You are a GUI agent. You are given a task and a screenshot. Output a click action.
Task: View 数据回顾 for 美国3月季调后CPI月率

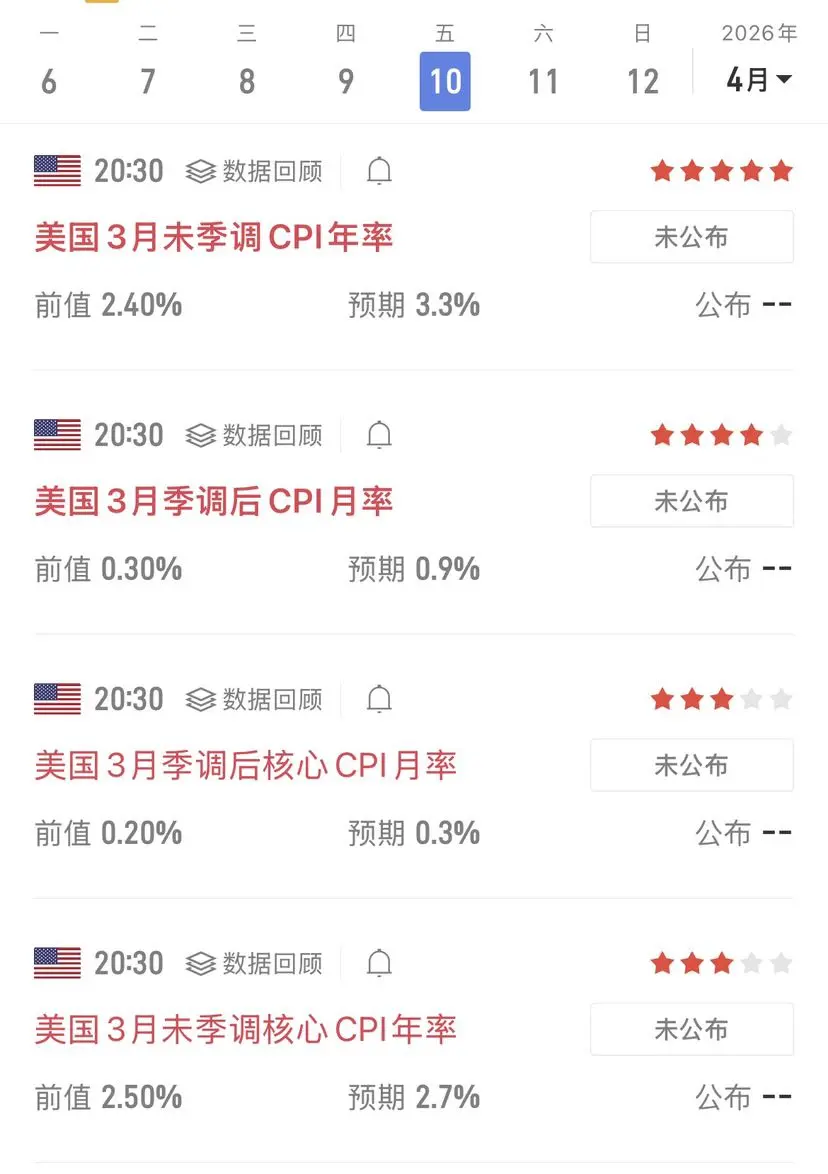pyautogui.click(x=255, y=436)
